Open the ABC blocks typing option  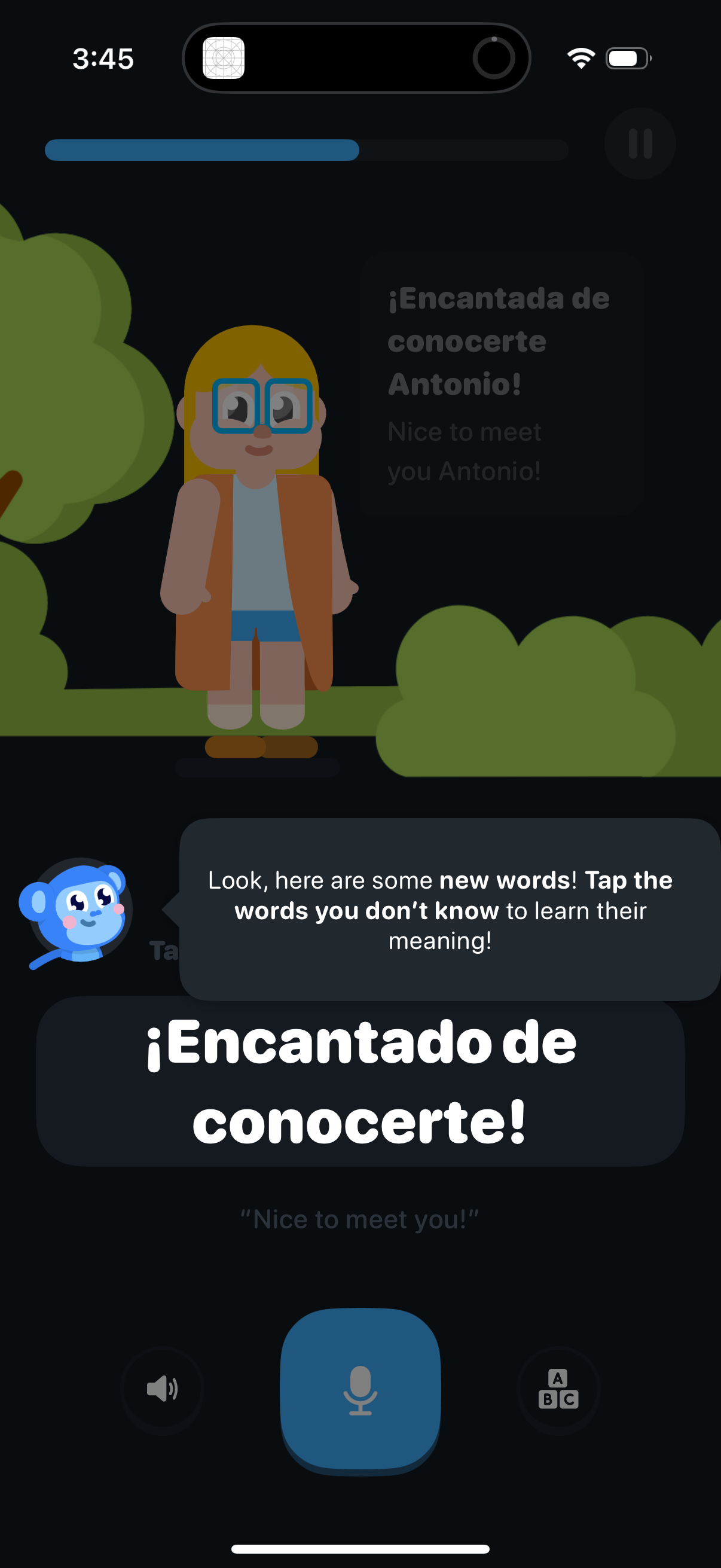559,1391
